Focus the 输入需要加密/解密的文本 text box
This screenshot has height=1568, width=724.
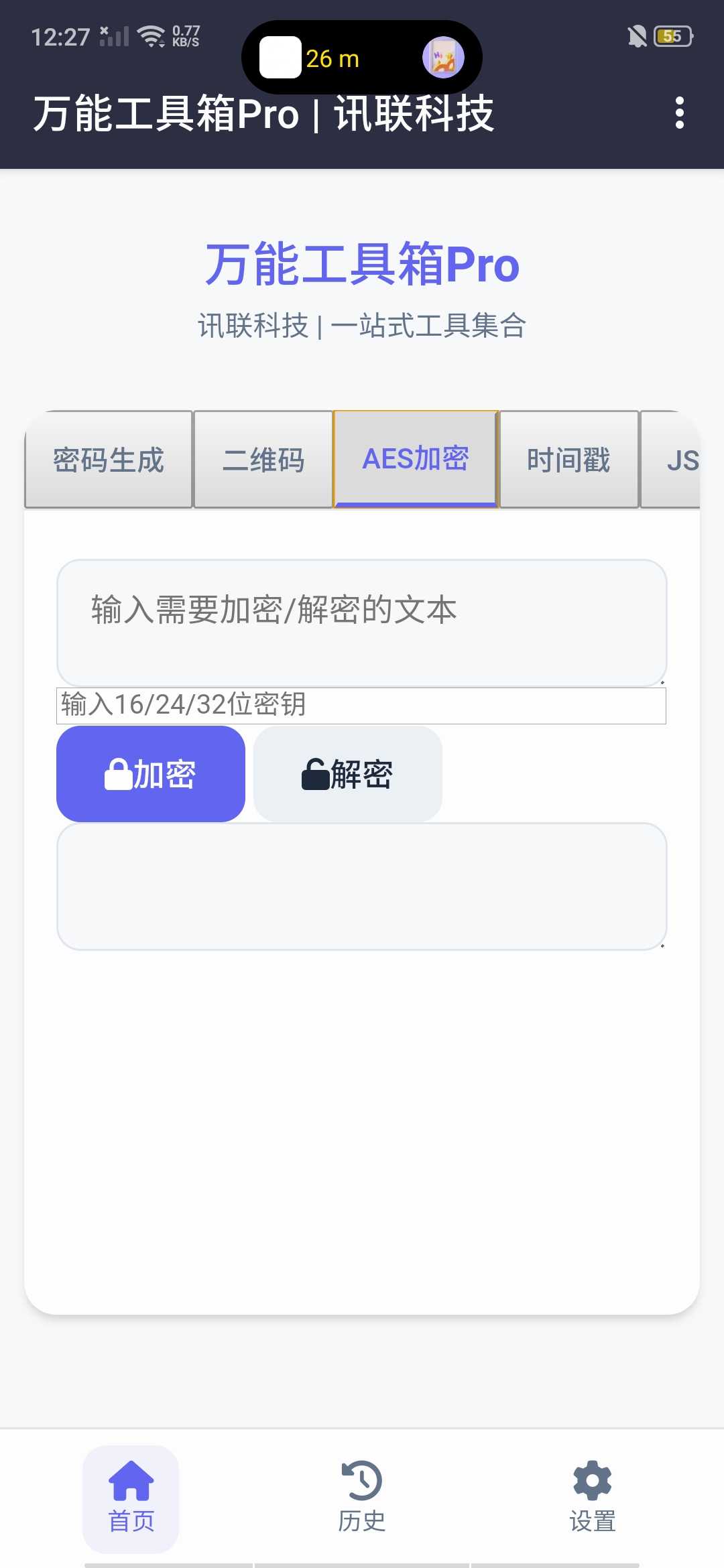[x=362, y=623]
